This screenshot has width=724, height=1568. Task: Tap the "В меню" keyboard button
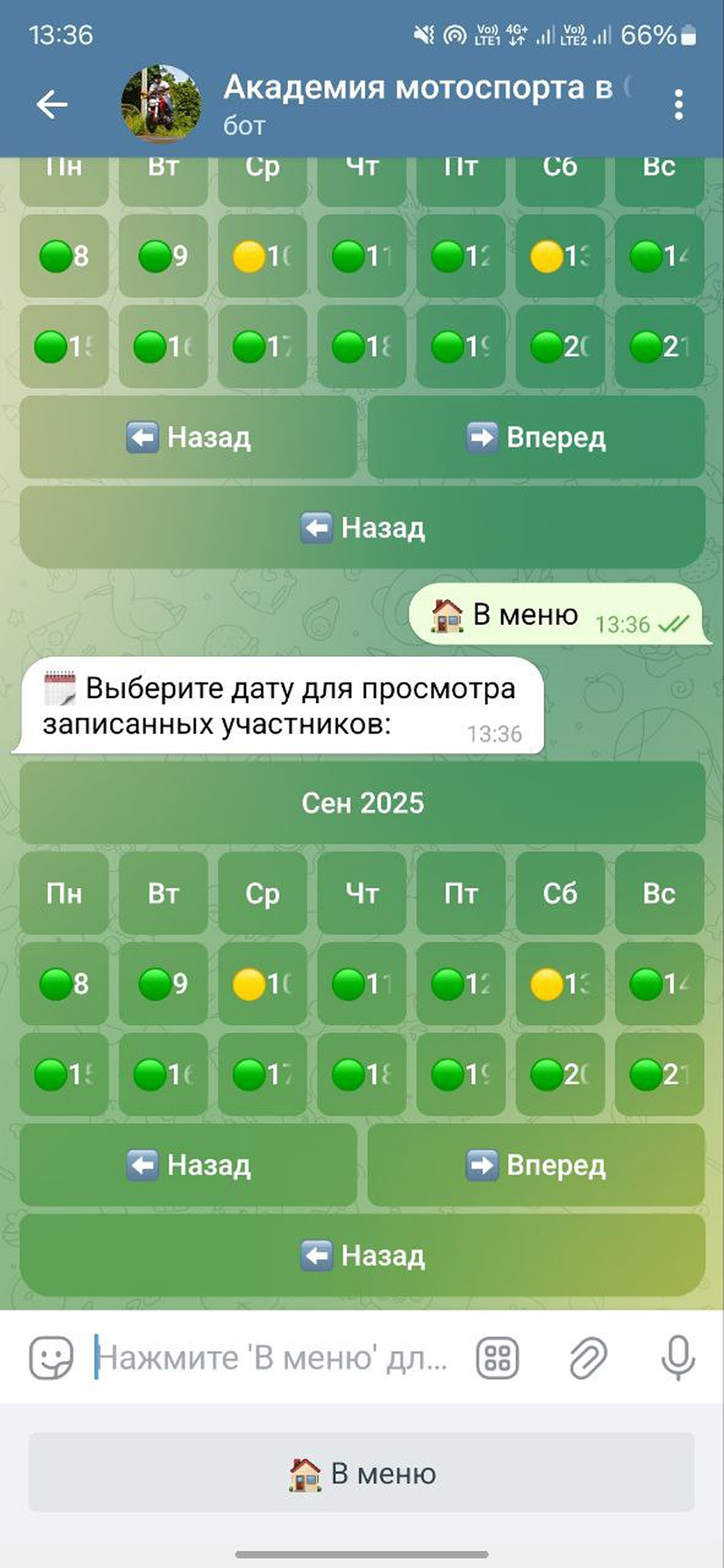[362, 1473]
